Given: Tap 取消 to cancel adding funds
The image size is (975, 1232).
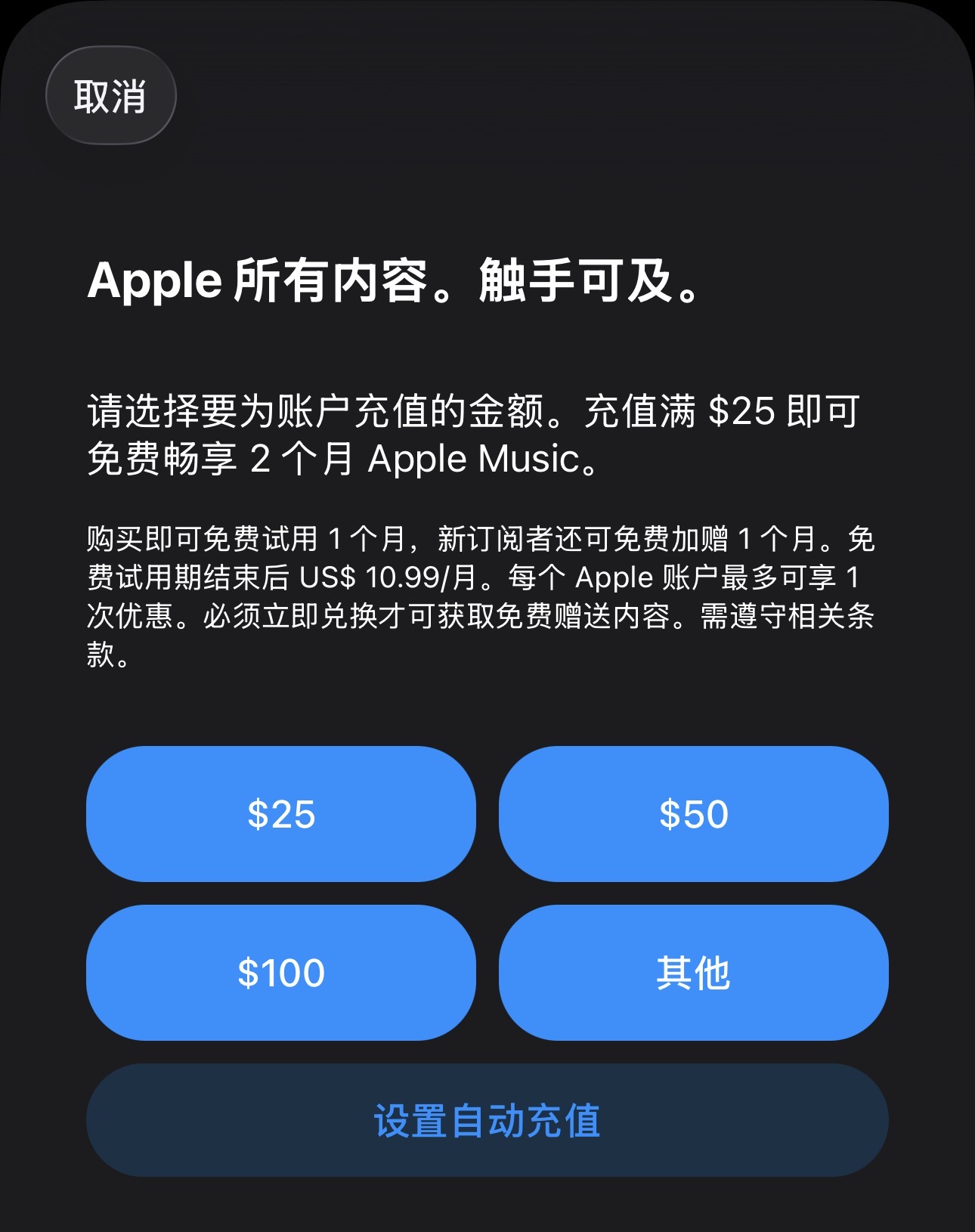Looking at the screenshot, I should (x=110, y=96).
